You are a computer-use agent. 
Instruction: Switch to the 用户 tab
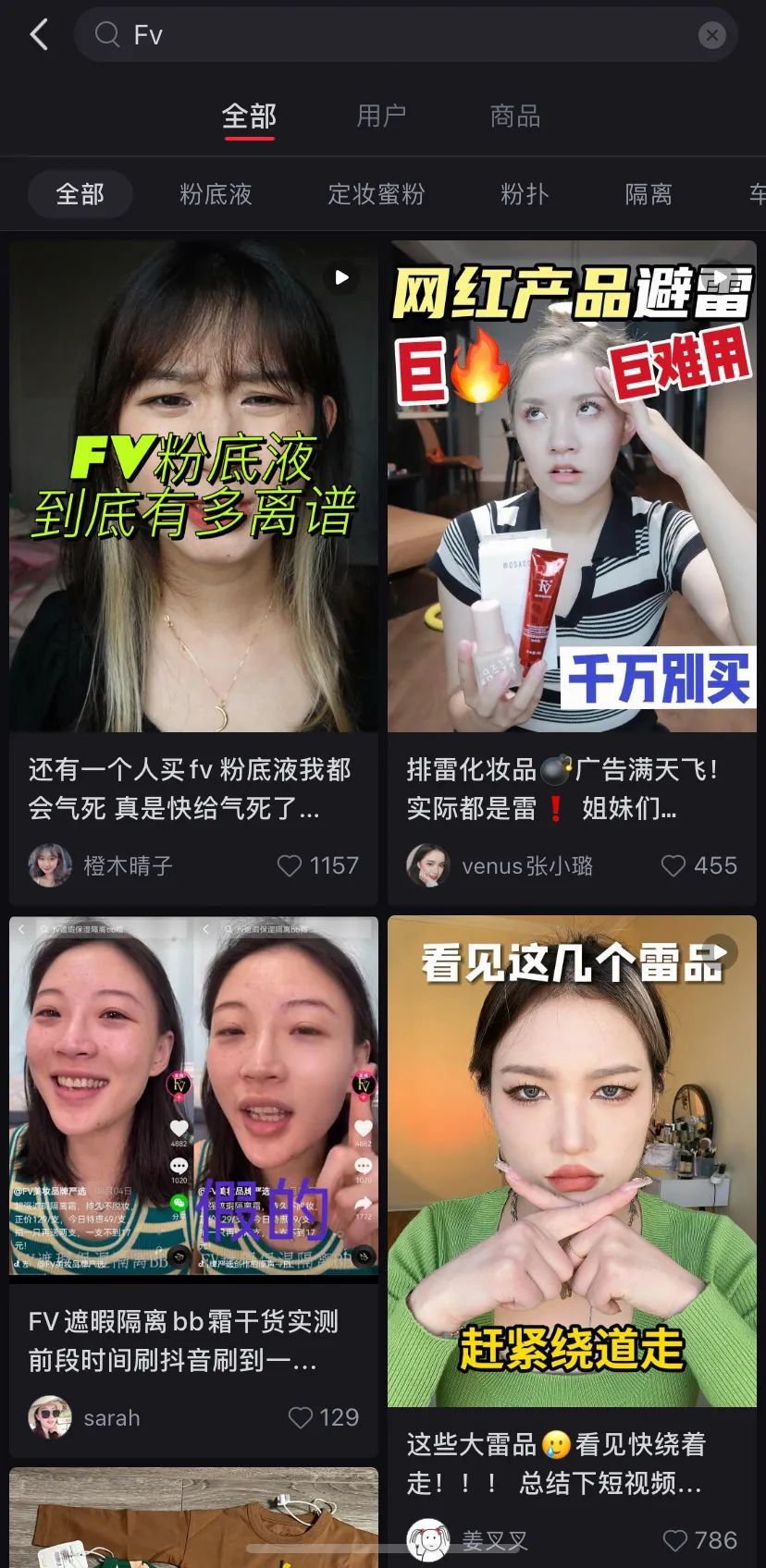(x=380, y=115)
